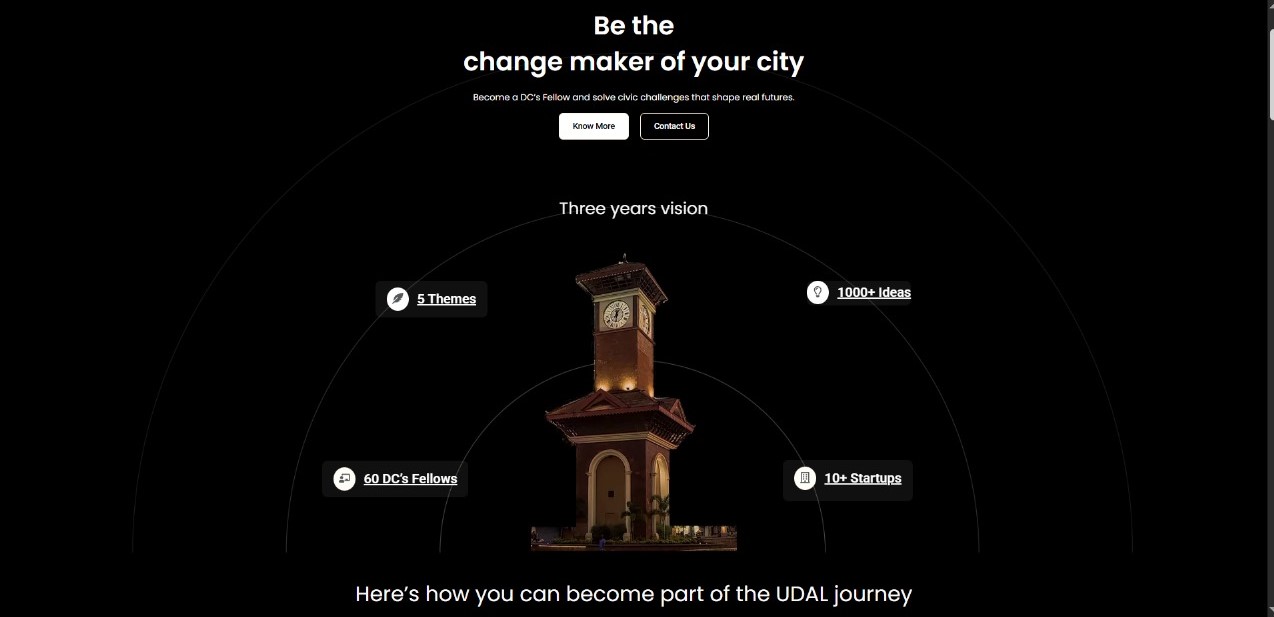This screenshot has height=617, width=1274.
Task: Tap the 10+ Startups link
Action: pyautogui.click(x=862, y=478)
